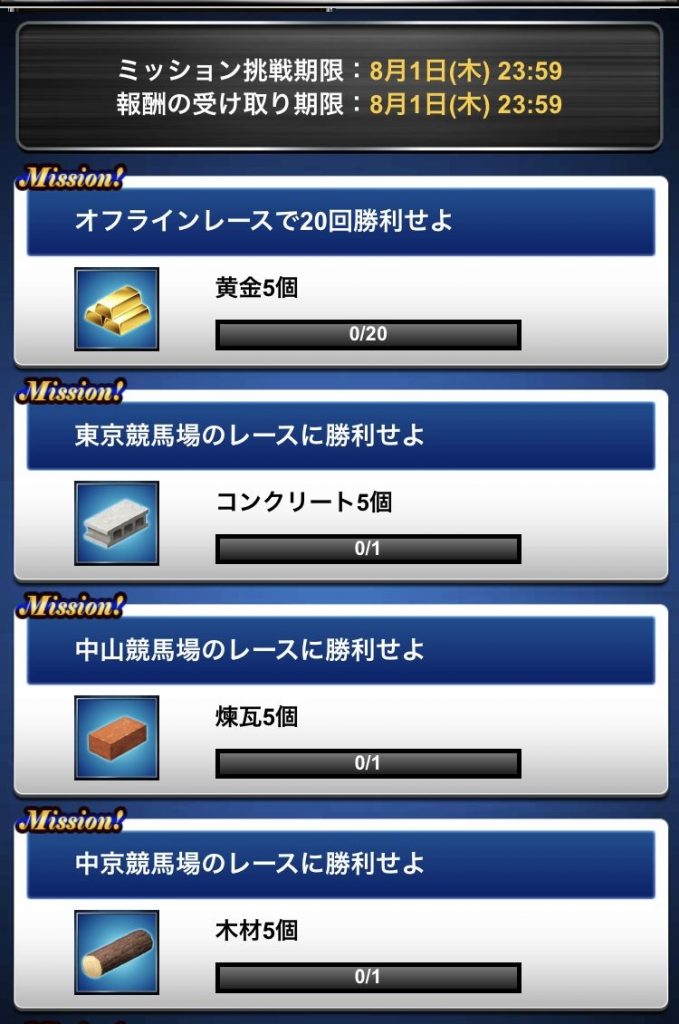Image resolution: width=679 pixels, height=1024 pixels.
Task: Open the Nakayama racecourse (中山競馬場) mission
Action: [x=340, y=650]
